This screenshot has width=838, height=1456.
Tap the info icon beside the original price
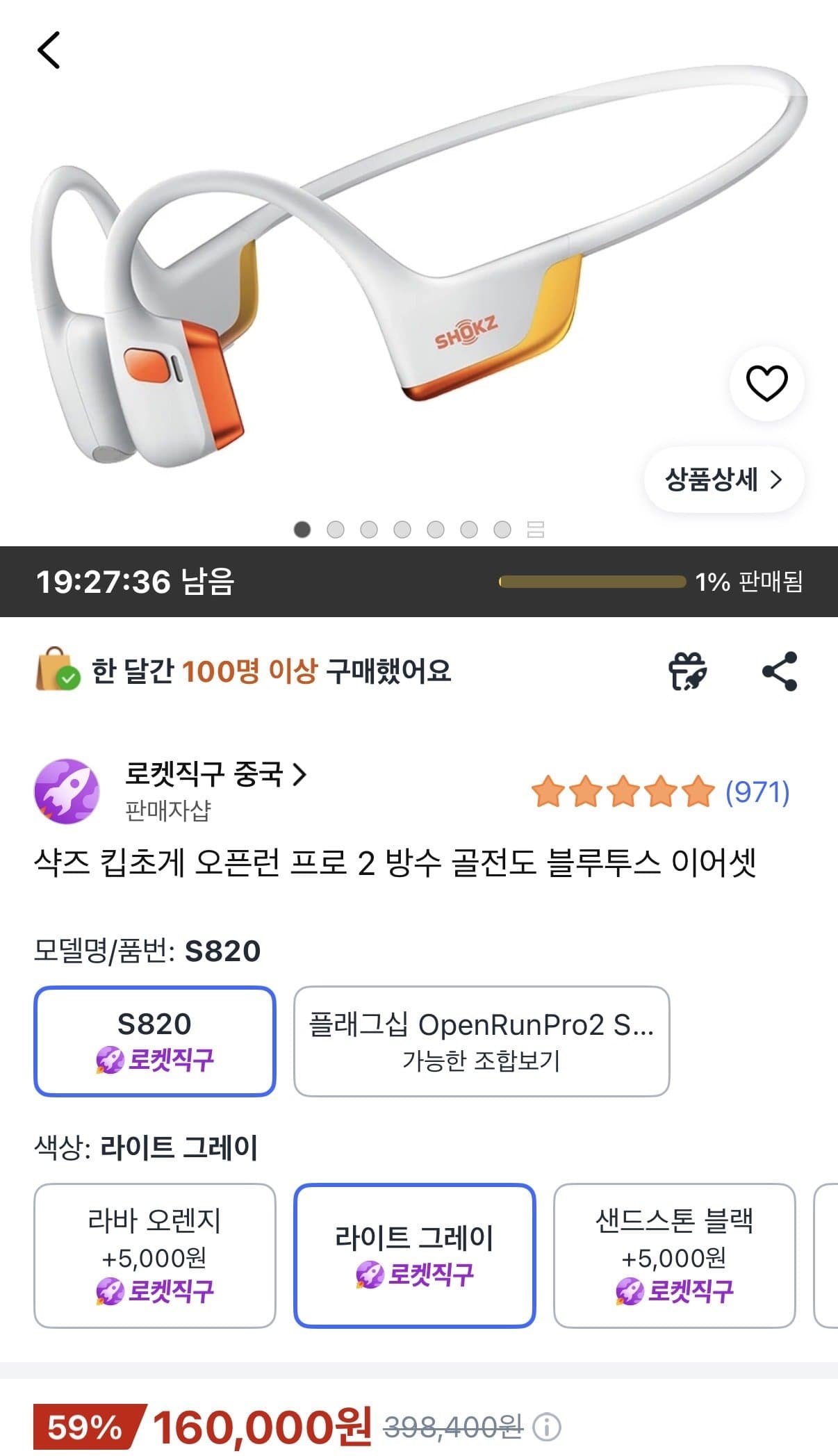pyautogui.click(x=547, y=1428)
